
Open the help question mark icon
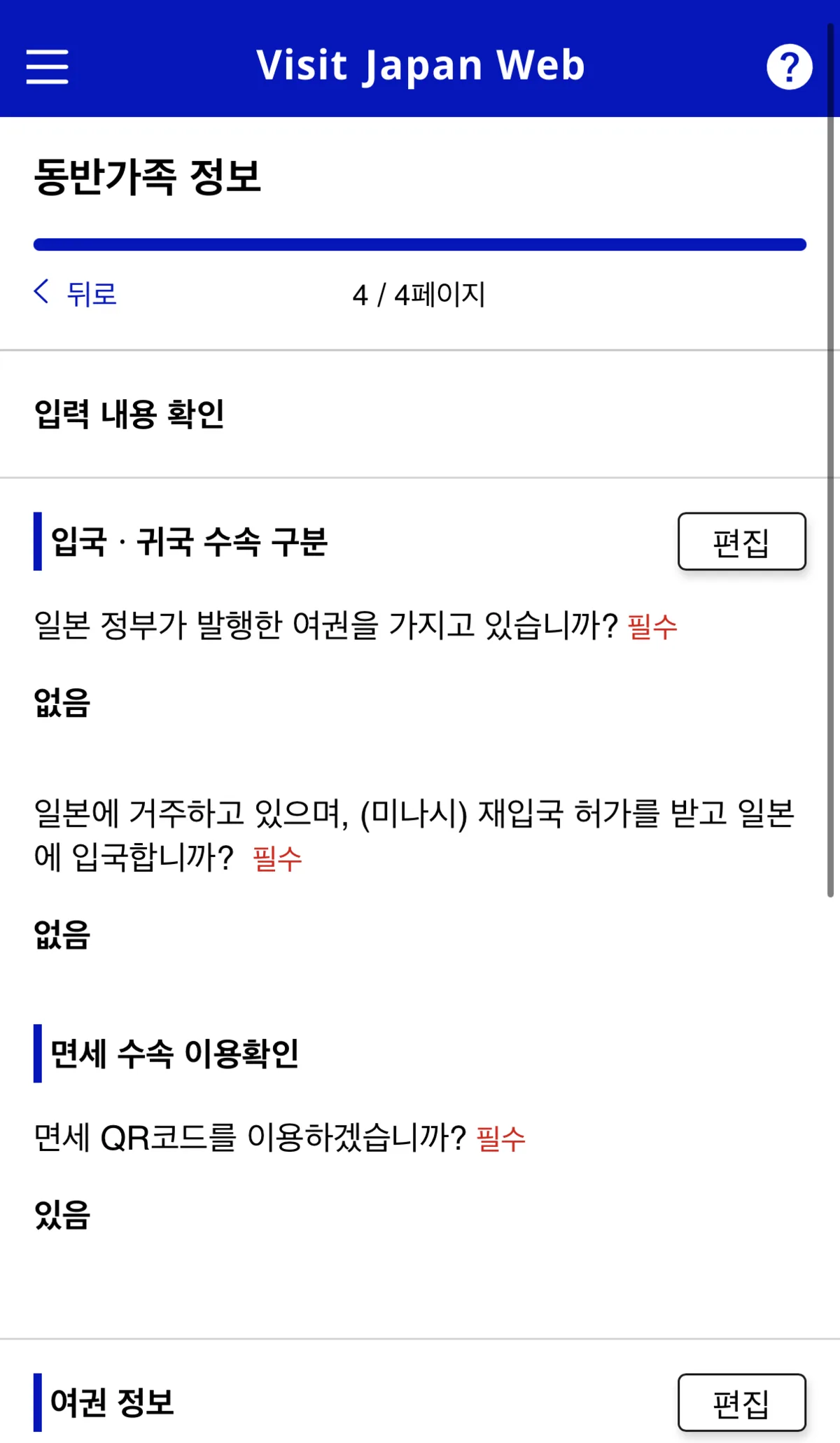[x=789, y=67]
